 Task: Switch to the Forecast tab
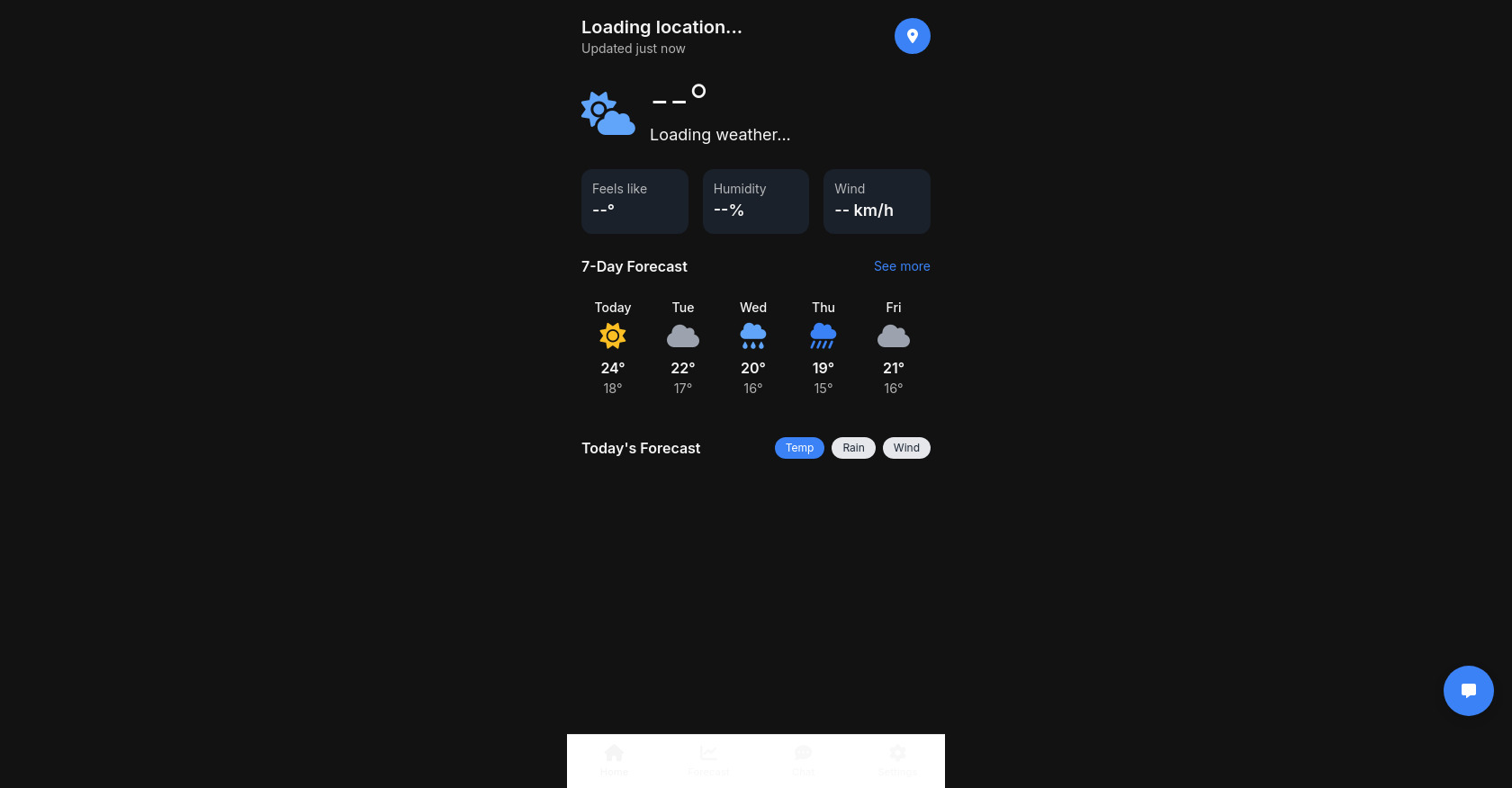pos(708,760)
